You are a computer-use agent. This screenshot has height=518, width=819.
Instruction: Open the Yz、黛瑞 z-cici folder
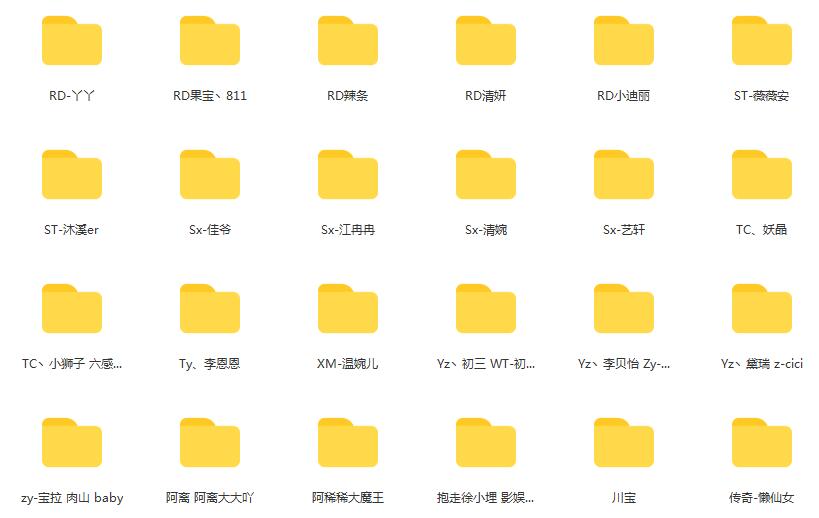(762, 310)
